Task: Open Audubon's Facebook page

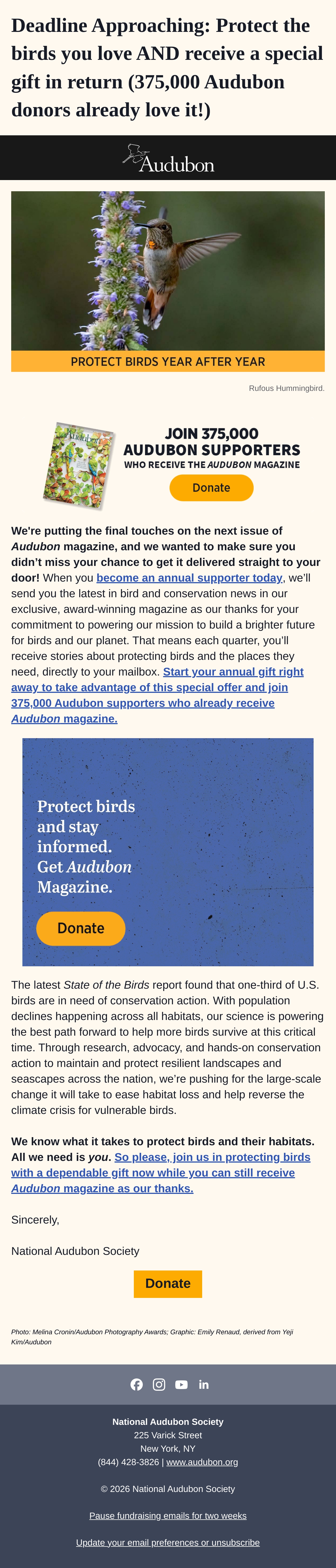Action: pyautogui.click(x=137, y=1384)
